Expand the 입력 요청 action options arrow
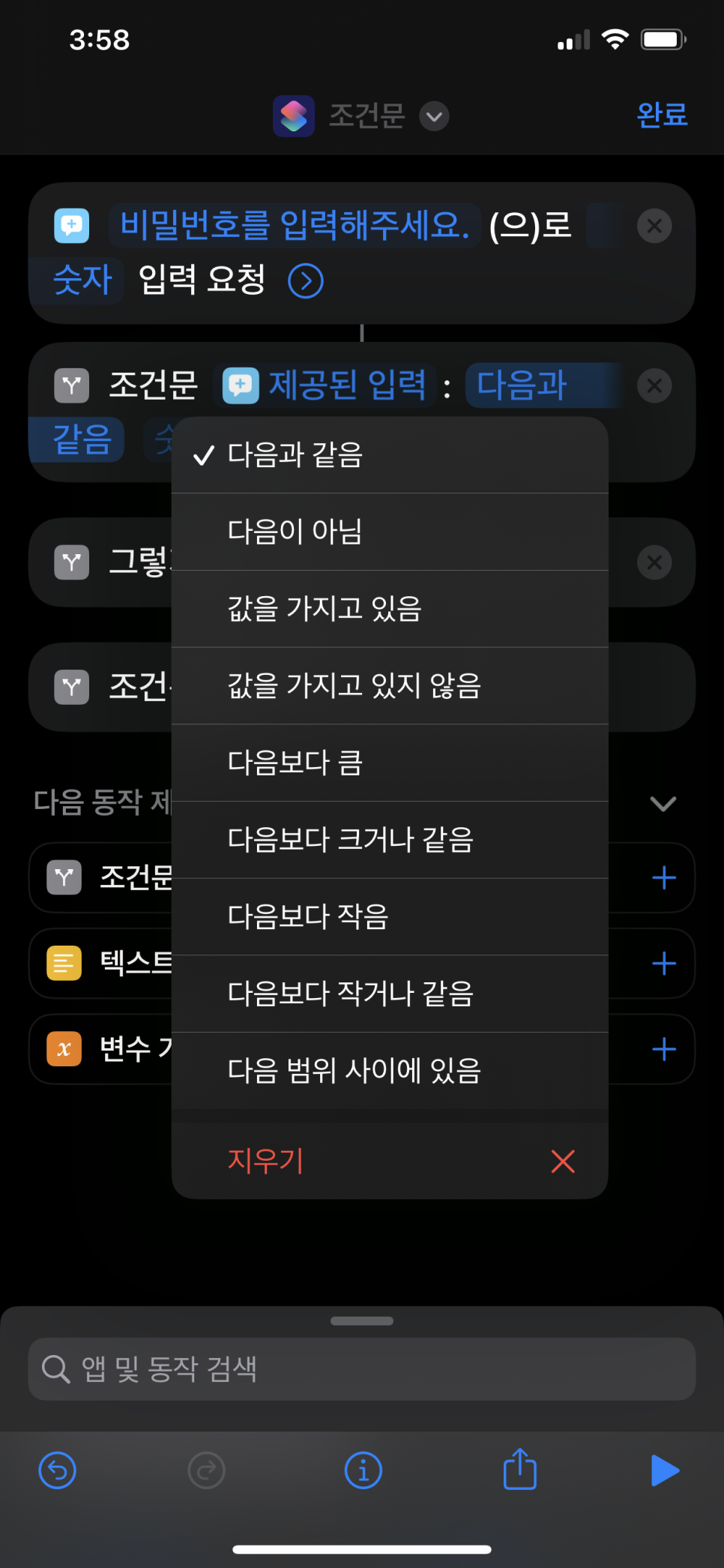The image size is (724, 1568). pyautogui.click(x=306, y=281)
